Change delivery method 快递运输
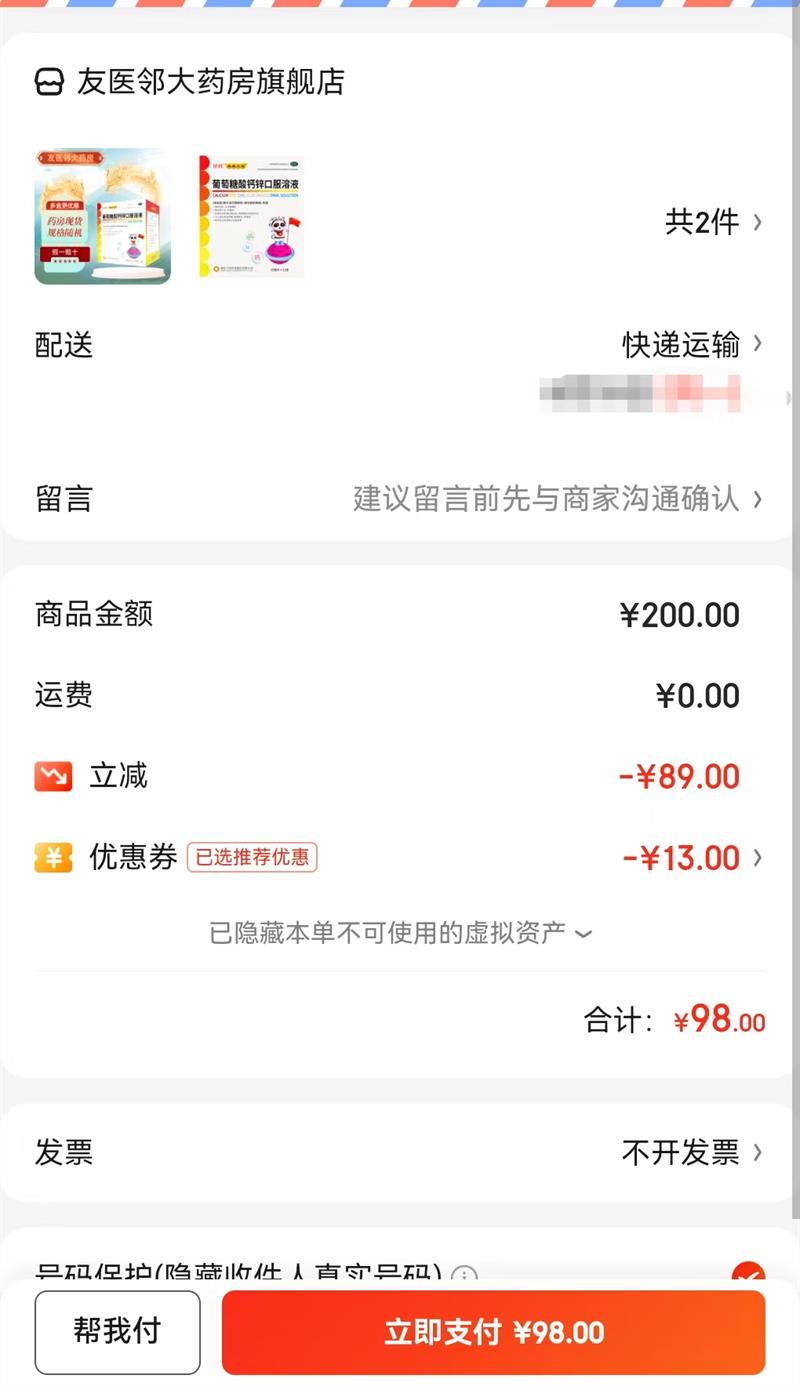 tap(690, 345)
